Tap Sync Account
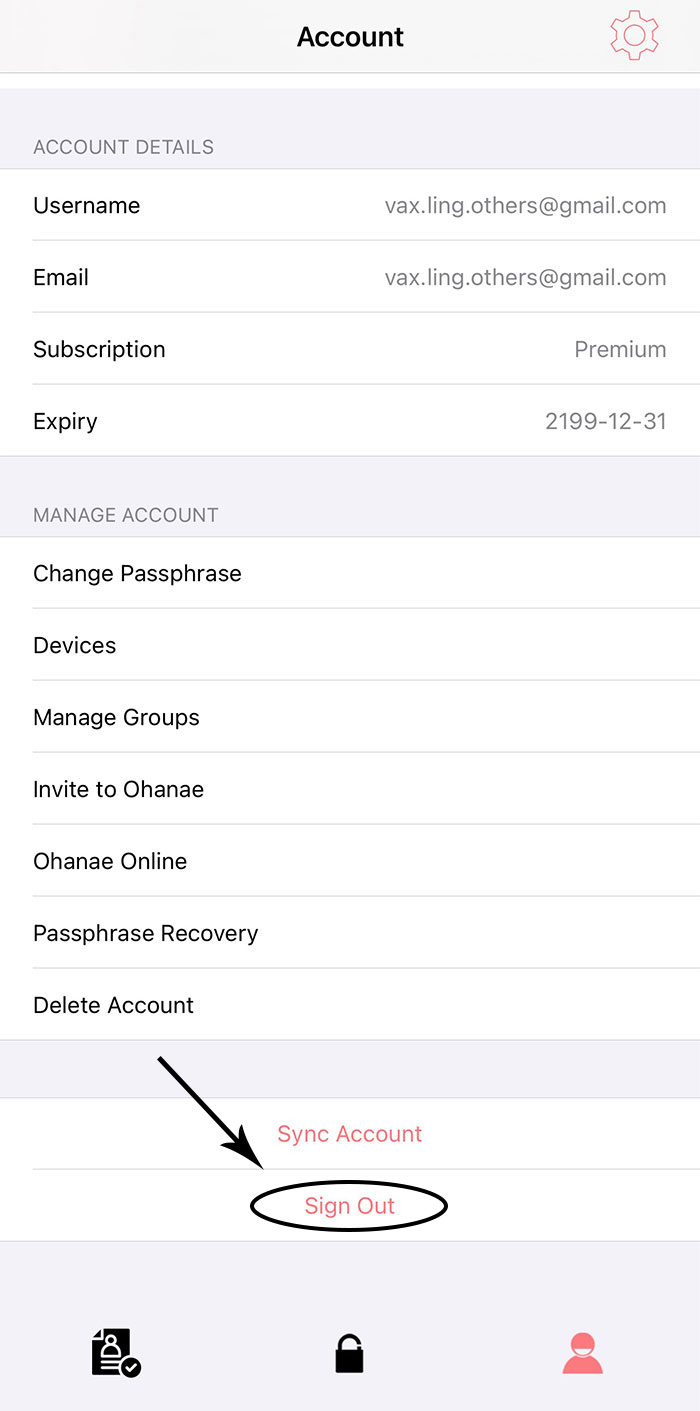 pos(350,1134)
